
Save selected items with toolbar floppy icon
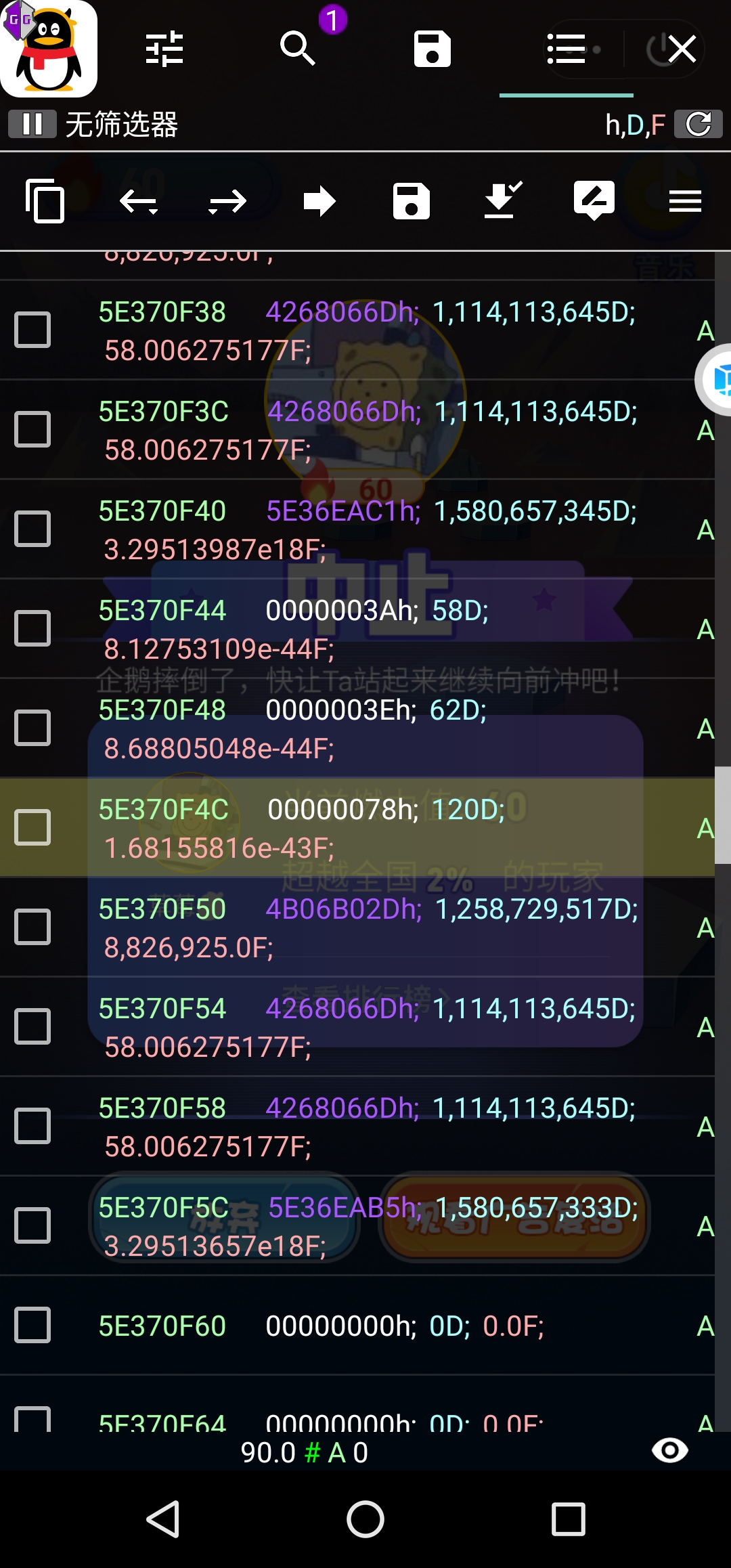pos(411,201)
